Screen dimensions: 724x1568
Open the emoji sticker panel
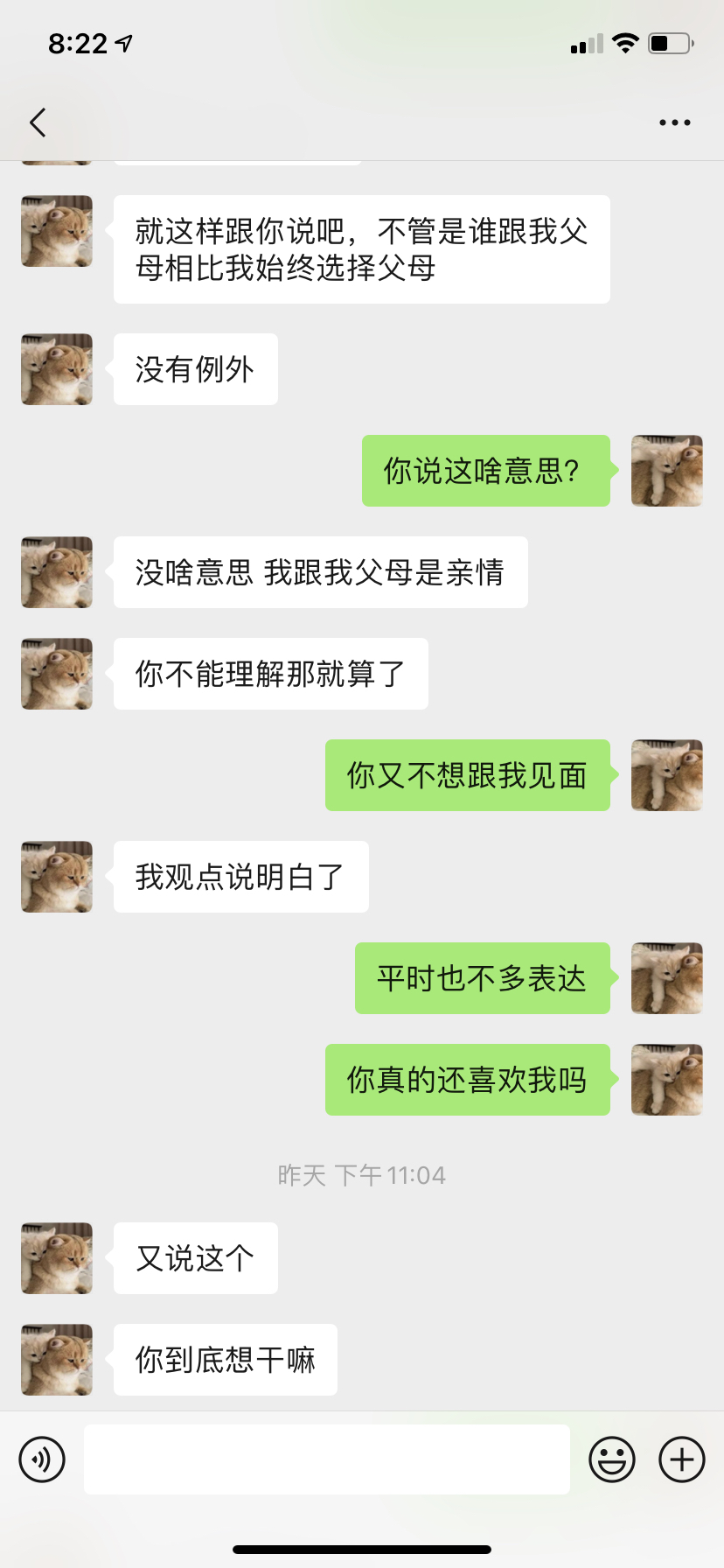point(611,1459)
